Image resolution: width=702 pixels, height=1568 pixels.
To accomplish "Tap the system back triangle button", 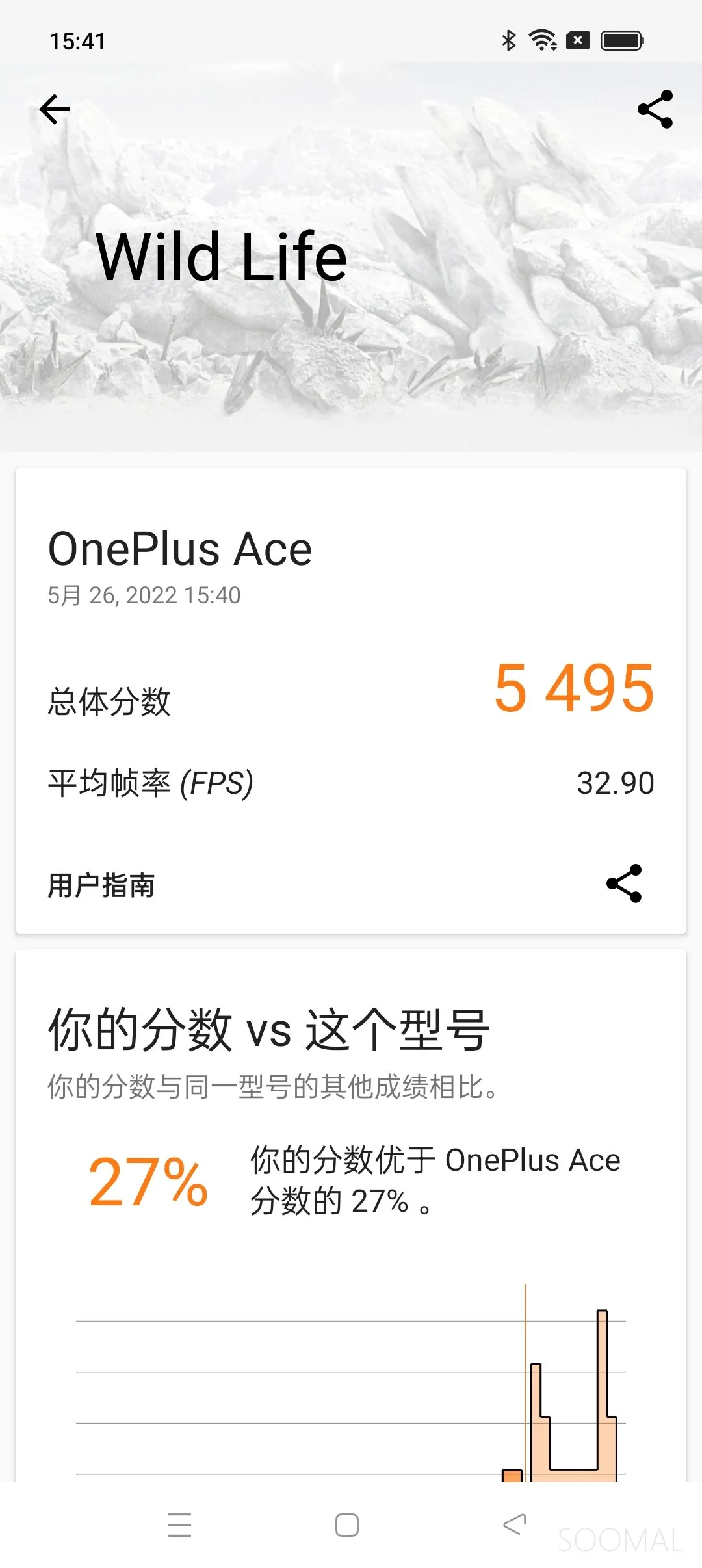I will pos(515,1524).
